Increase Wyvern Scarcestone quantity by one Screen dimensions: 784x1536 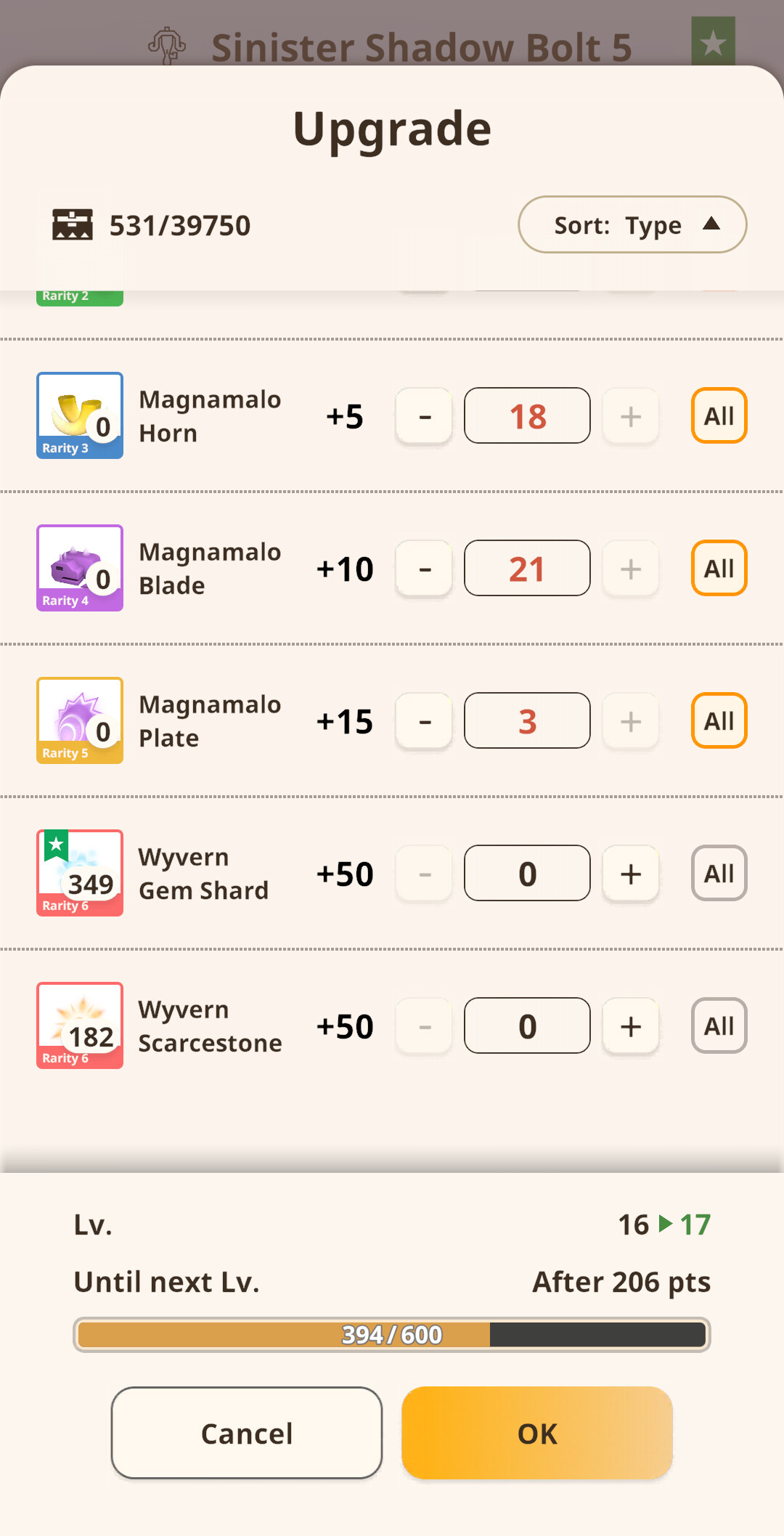(630, 1026)
